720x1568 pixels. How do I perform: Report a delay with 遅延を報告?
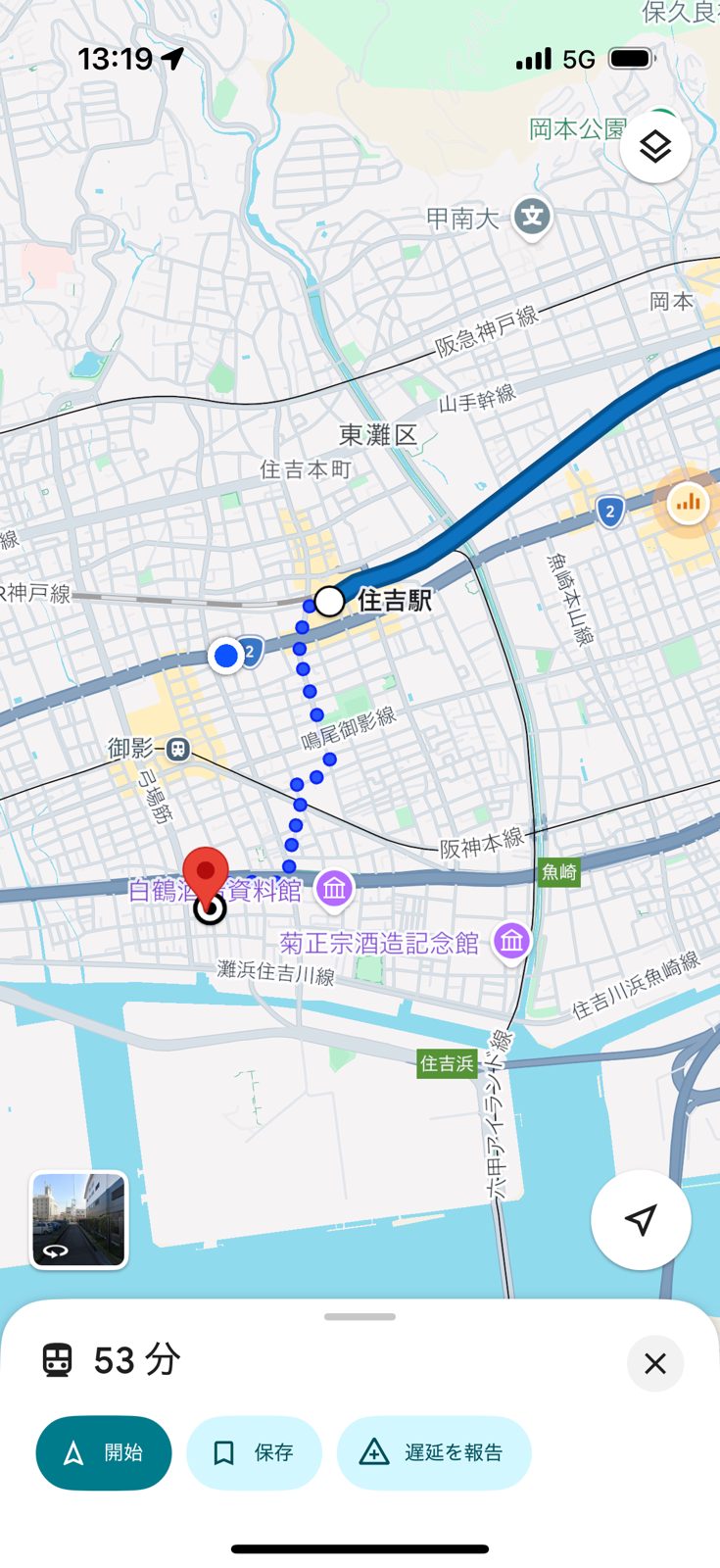point(434,1452)
